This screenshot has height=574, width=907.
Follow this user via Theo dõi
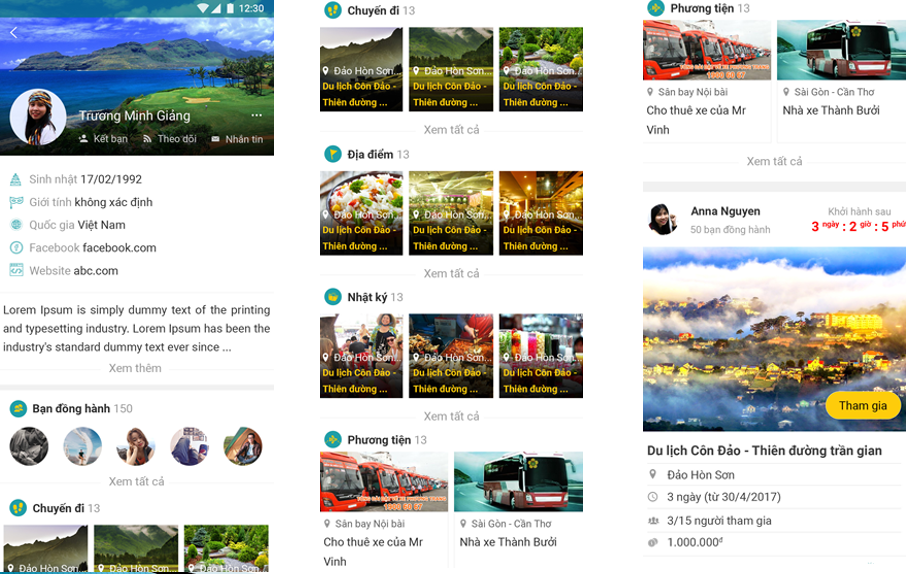pyautogui.click(x=168, y=139)
